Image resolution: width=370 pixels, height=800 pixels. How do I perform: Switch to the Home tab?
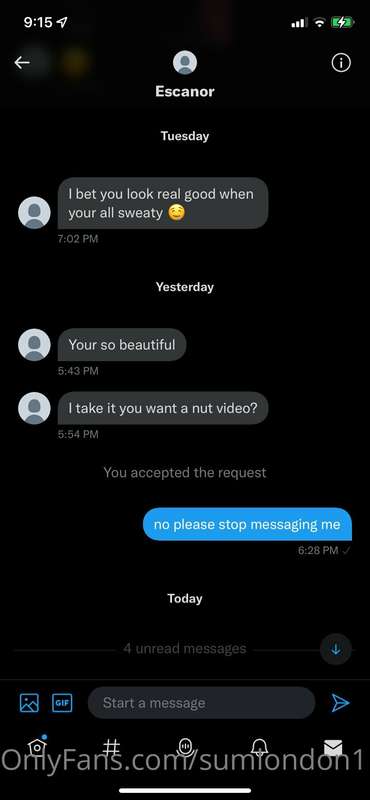(37, 746)
